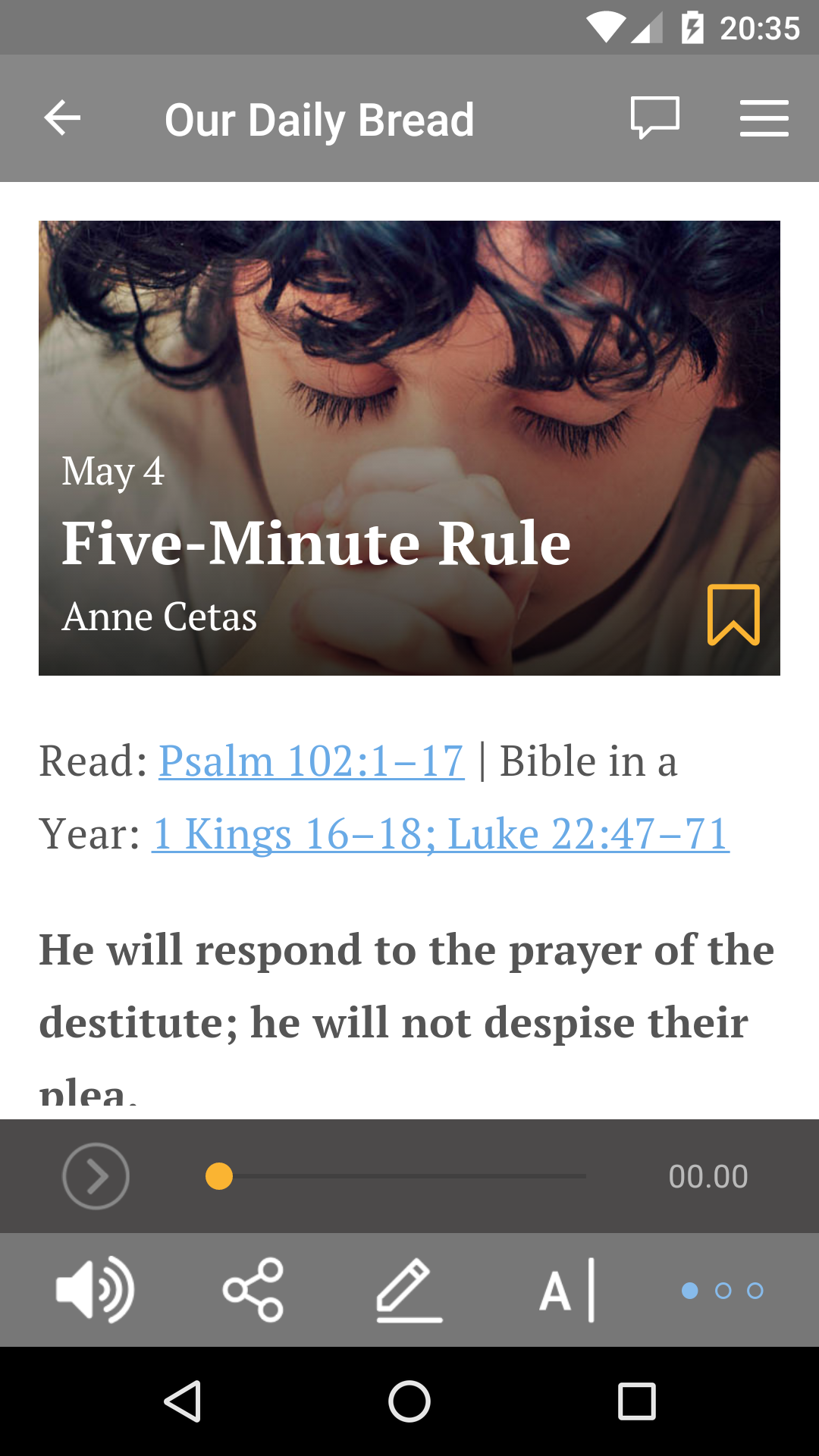Viewport: 819px width, 1456px height.
Task: Open 1 Kings 16–18; Luke 22:47–71 link
Action: click(x=440, y=834)
